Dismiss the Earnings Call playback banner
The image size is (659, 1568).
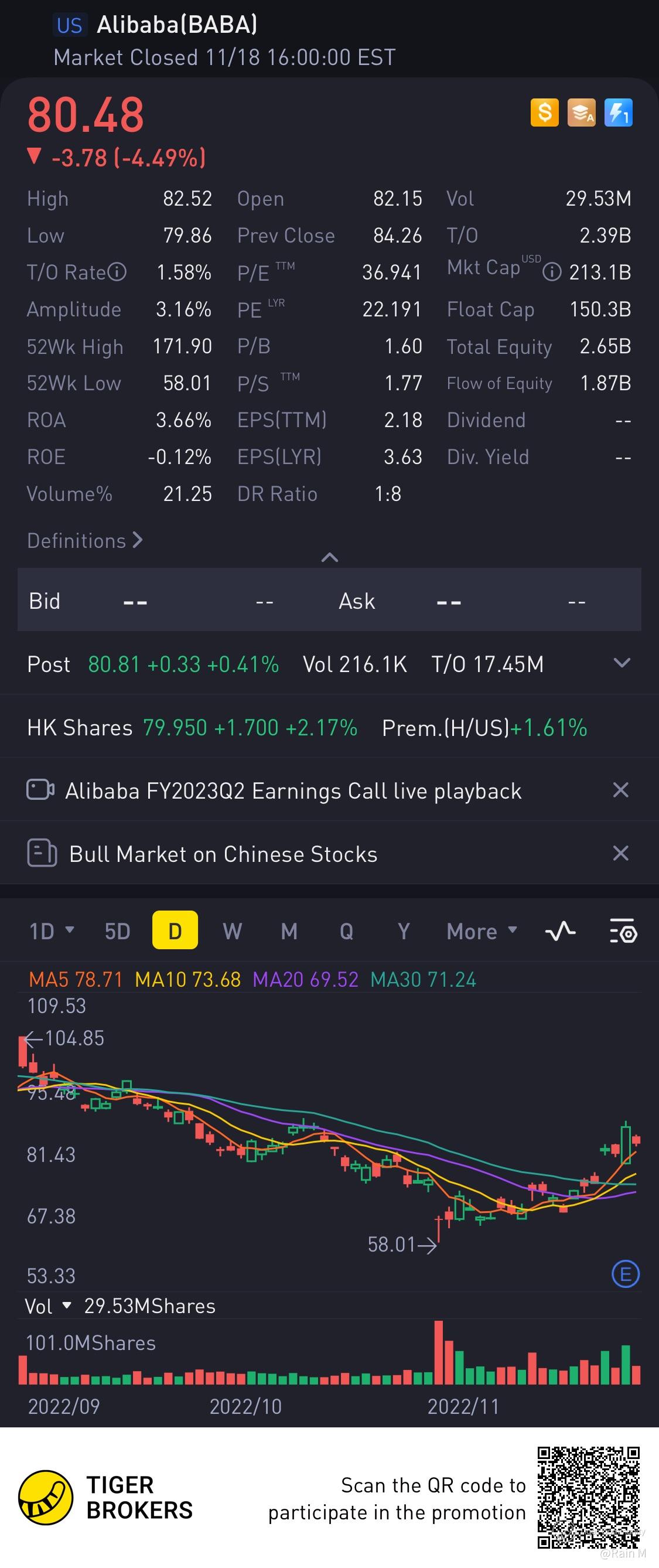coord(620,790)
